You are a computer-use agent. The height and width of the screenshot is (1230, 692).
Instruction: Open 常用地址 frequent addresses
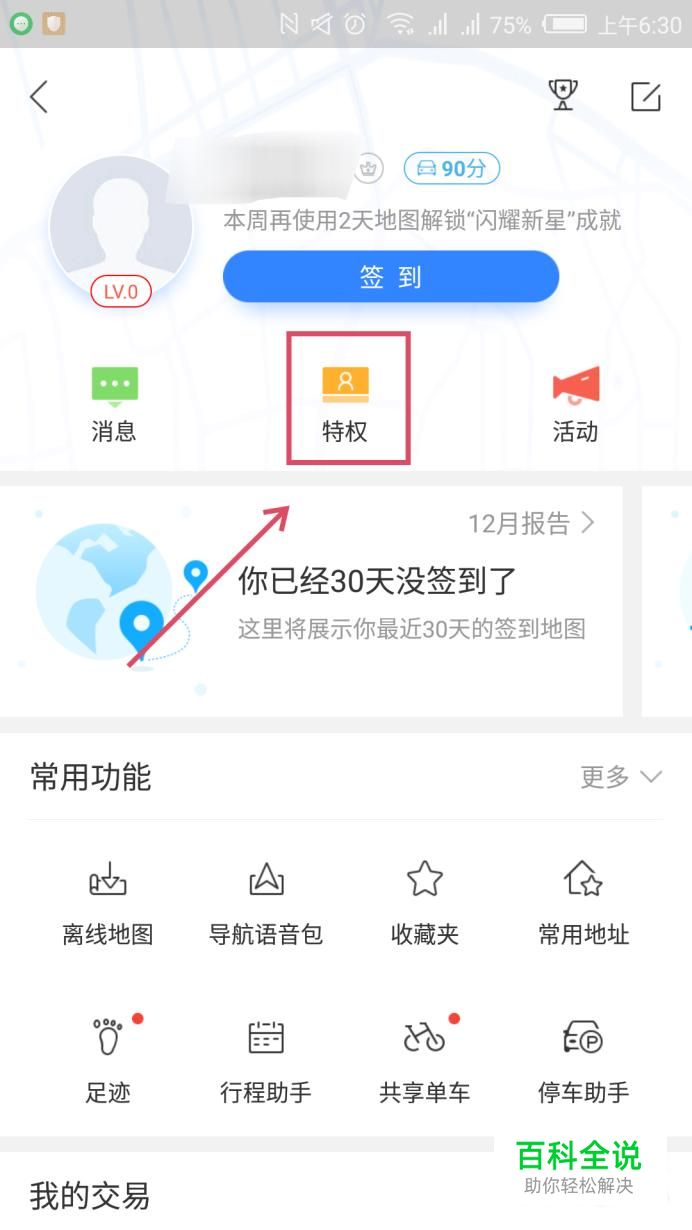pos(584,902)
